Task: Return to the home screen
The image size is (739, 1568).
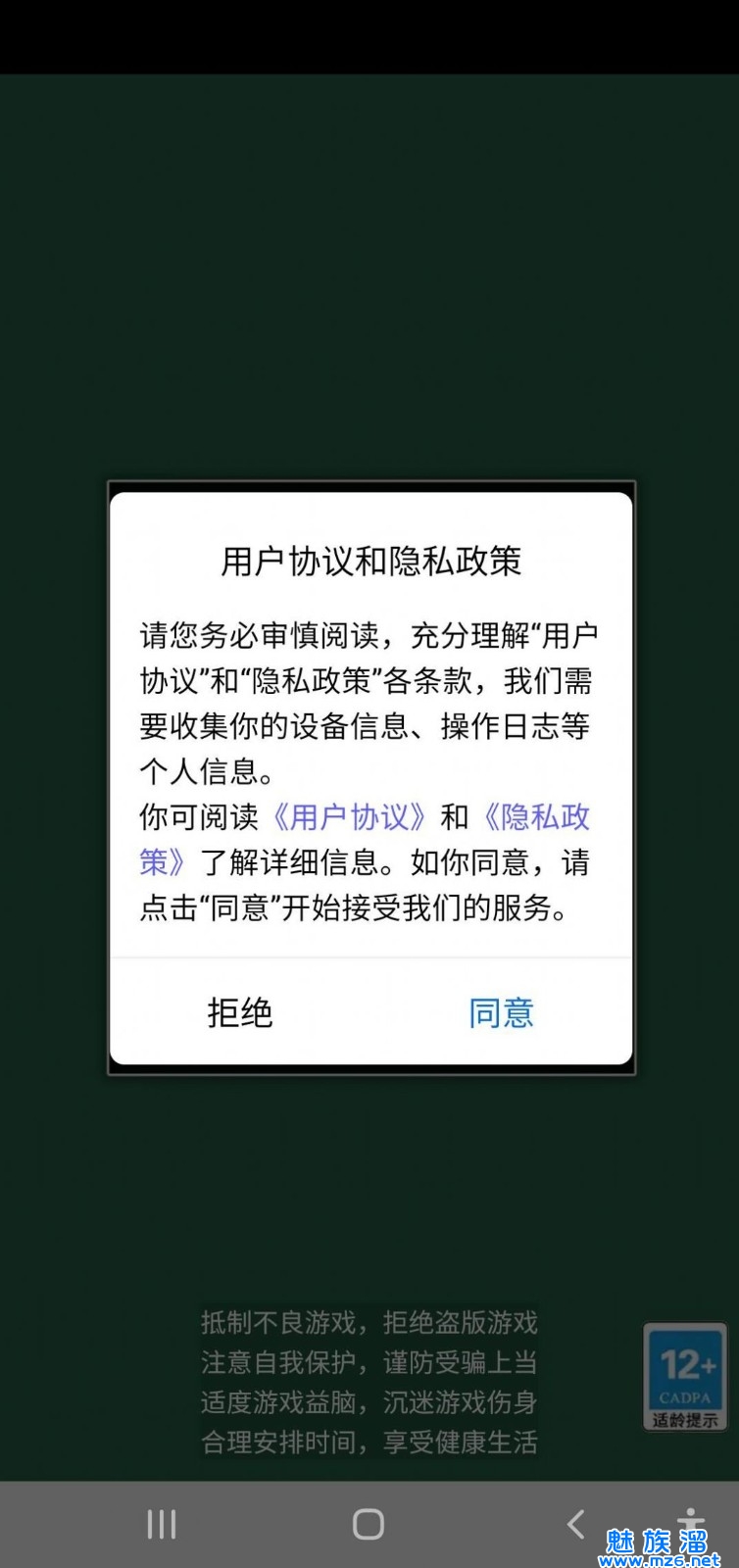Action: [x=369, y=1524]
